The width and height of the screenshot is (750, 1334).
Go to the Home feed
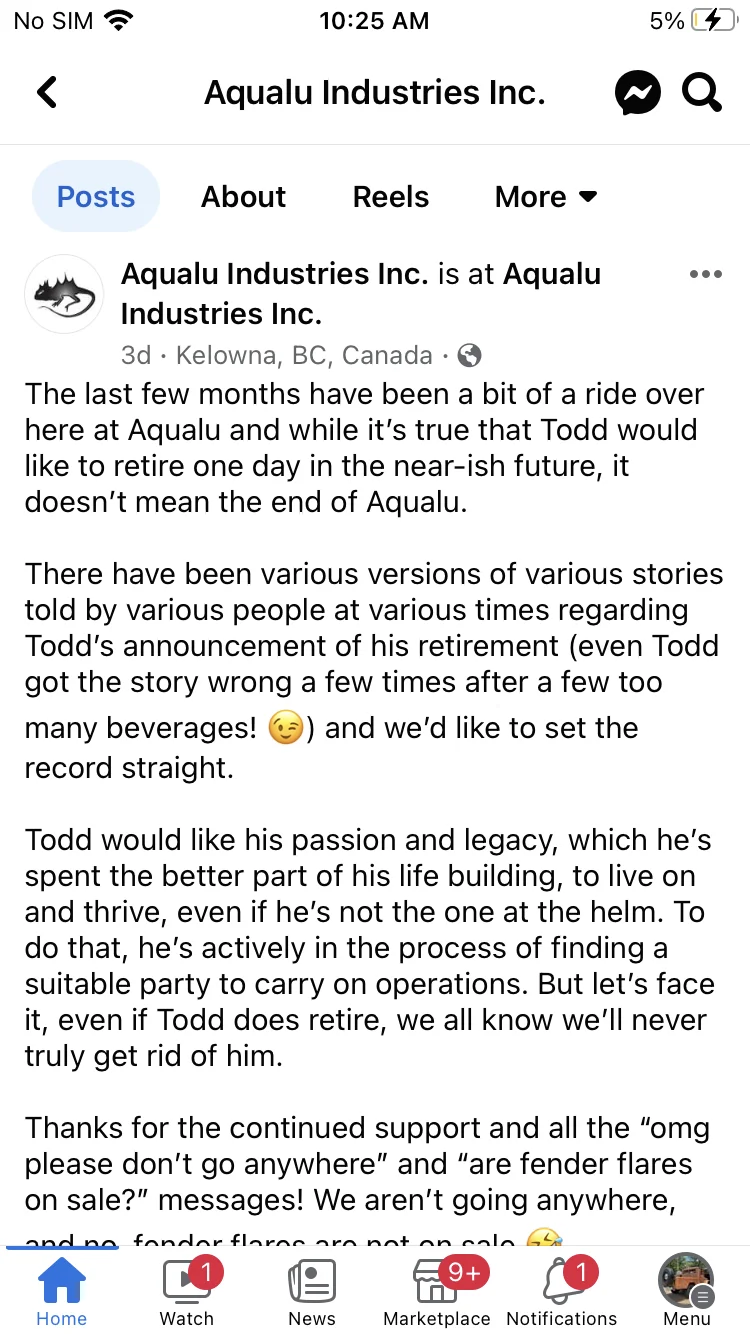click(x=62, y=1291)
